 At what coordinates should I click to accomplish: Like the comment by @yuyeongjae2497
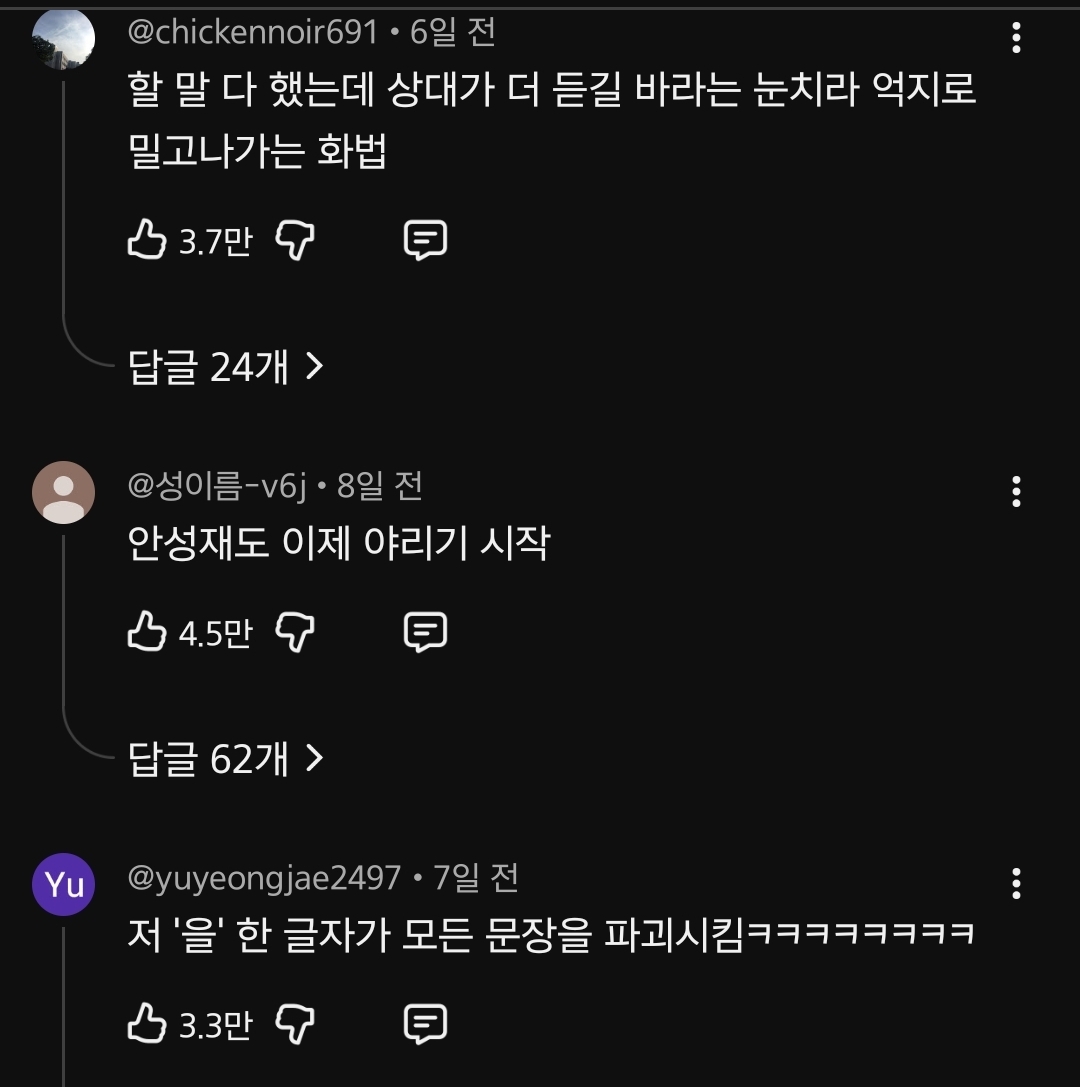pos(147,1023)
